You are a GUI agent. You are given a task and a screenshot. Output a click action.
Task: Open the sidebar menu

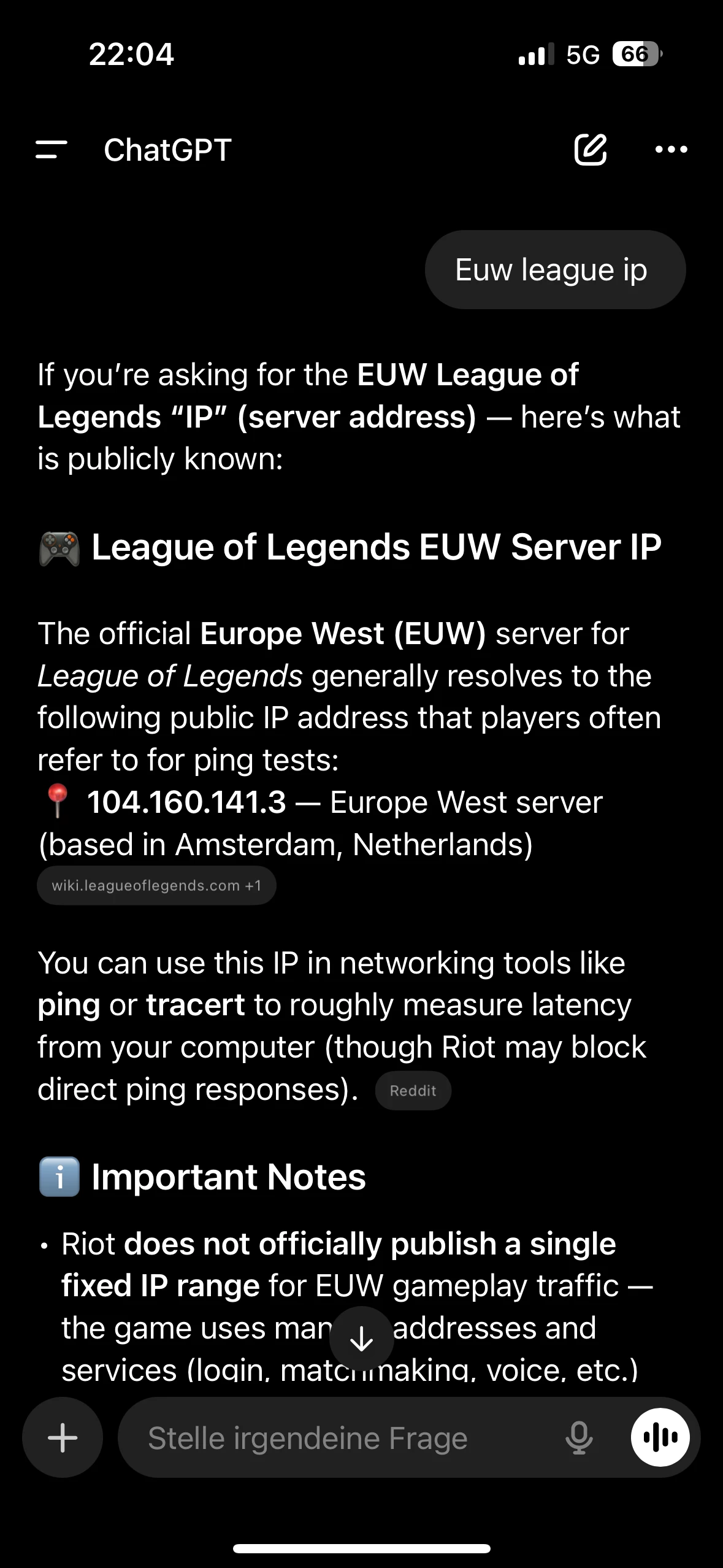coord(52,150)
